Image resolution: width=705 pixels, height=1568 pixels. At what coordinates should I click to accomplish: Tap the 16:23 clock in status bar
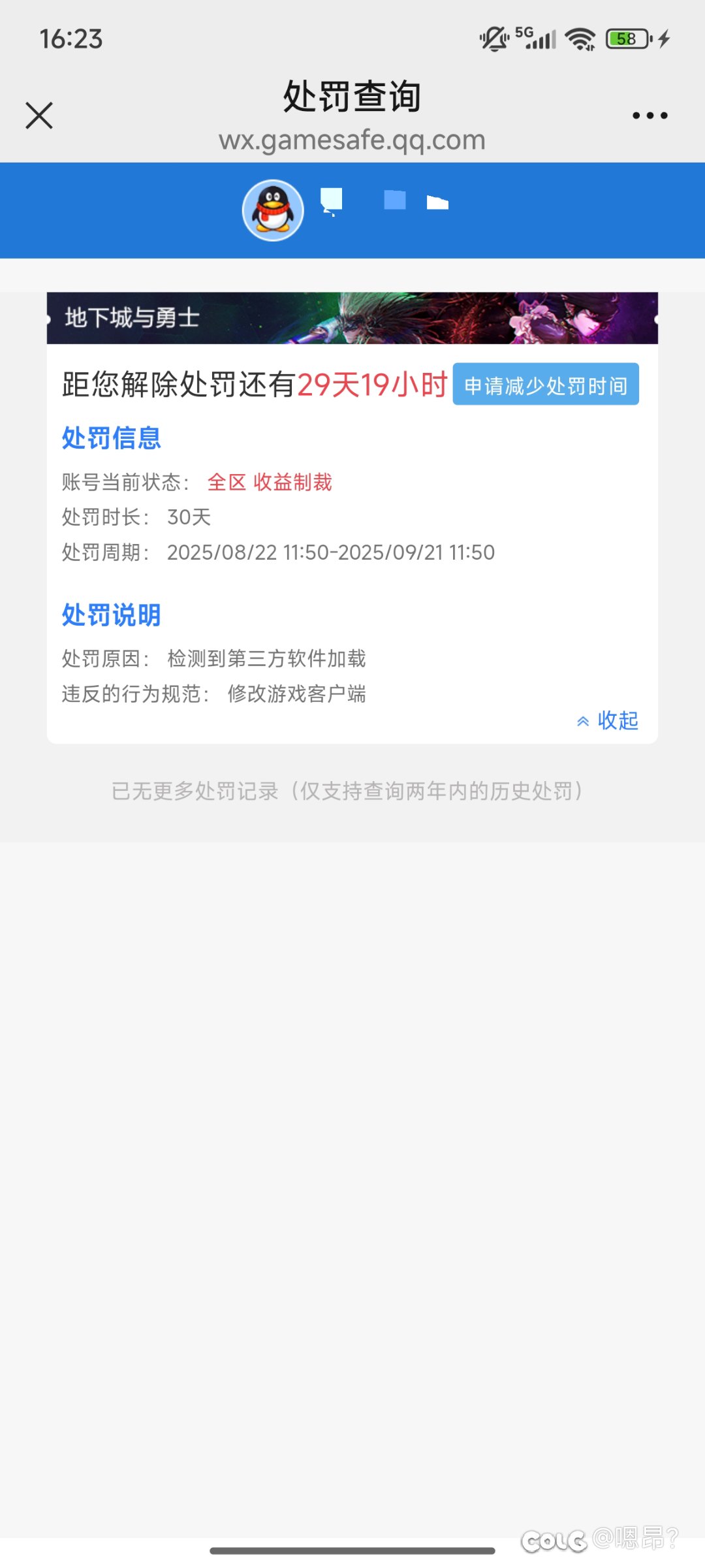pyautogui.click(x=70, y=39)
